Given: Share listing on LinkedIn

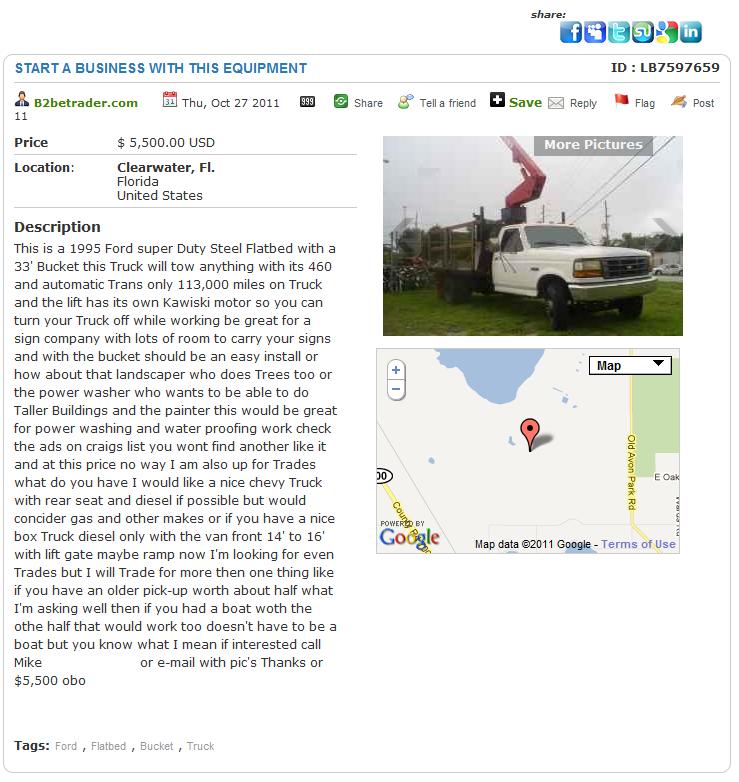Looking at the screenshot, I should (x=691, y=33).
